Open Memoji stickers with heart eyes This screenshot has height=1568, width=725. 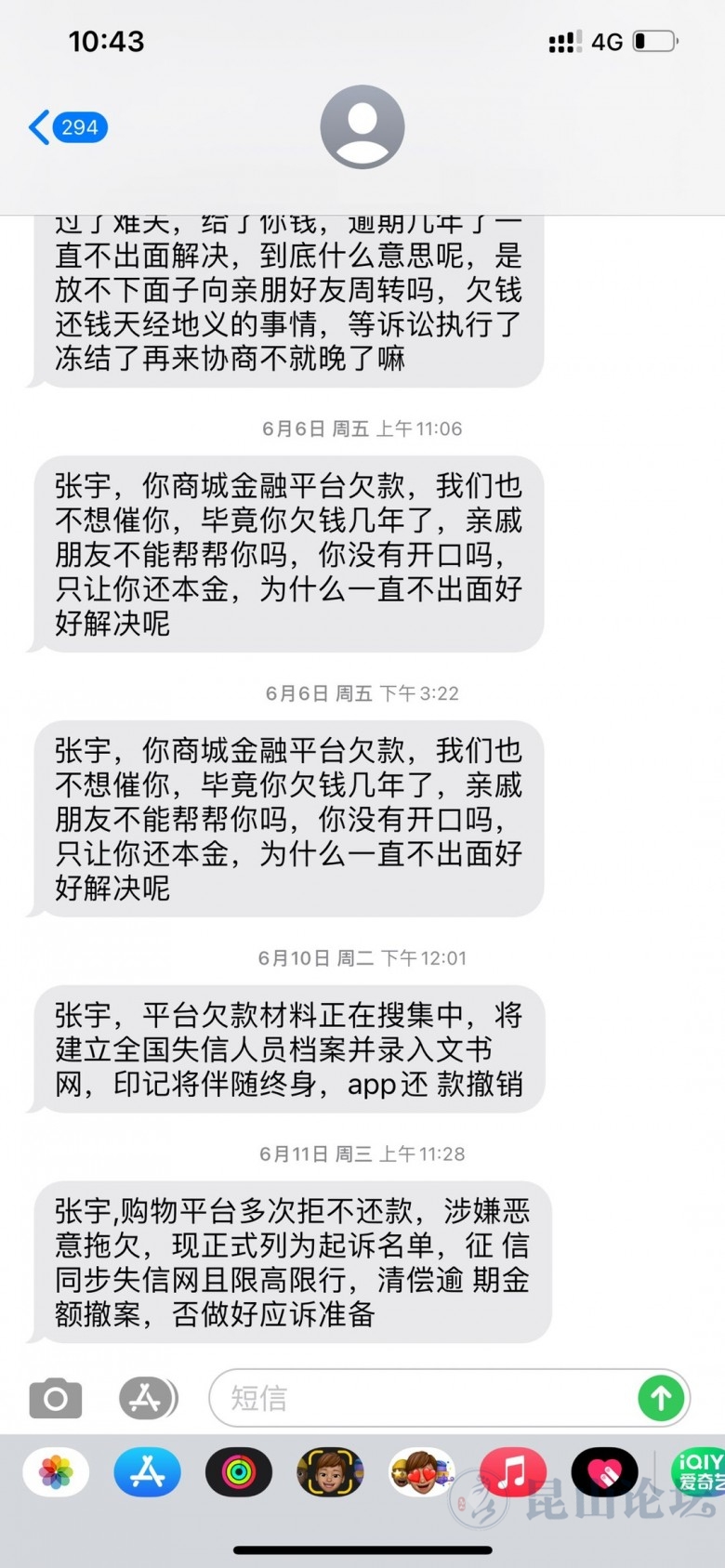tap(421, 1472)
